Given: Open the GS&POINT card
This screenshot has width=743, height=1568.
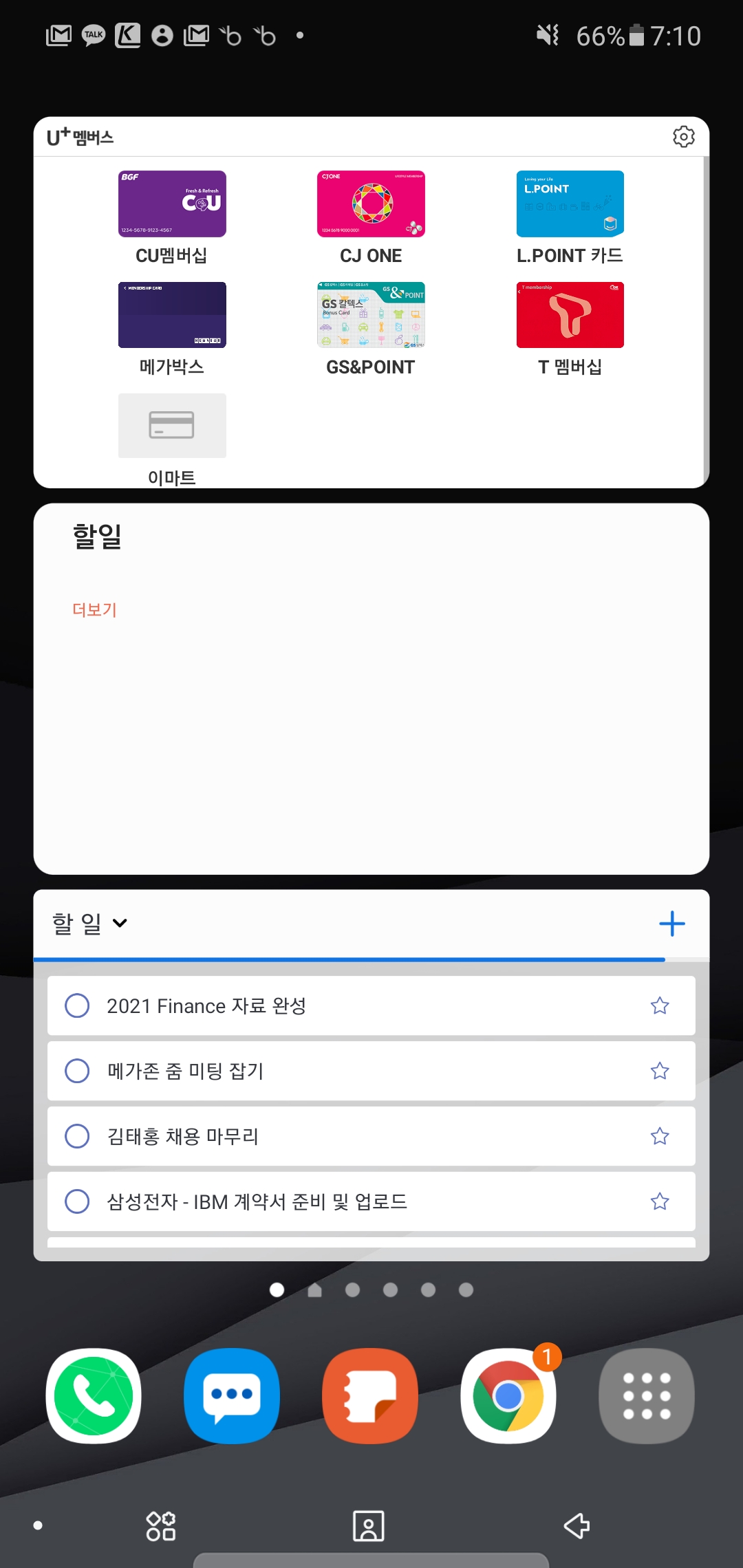Looking at the screenshot, I should [371, 315].
